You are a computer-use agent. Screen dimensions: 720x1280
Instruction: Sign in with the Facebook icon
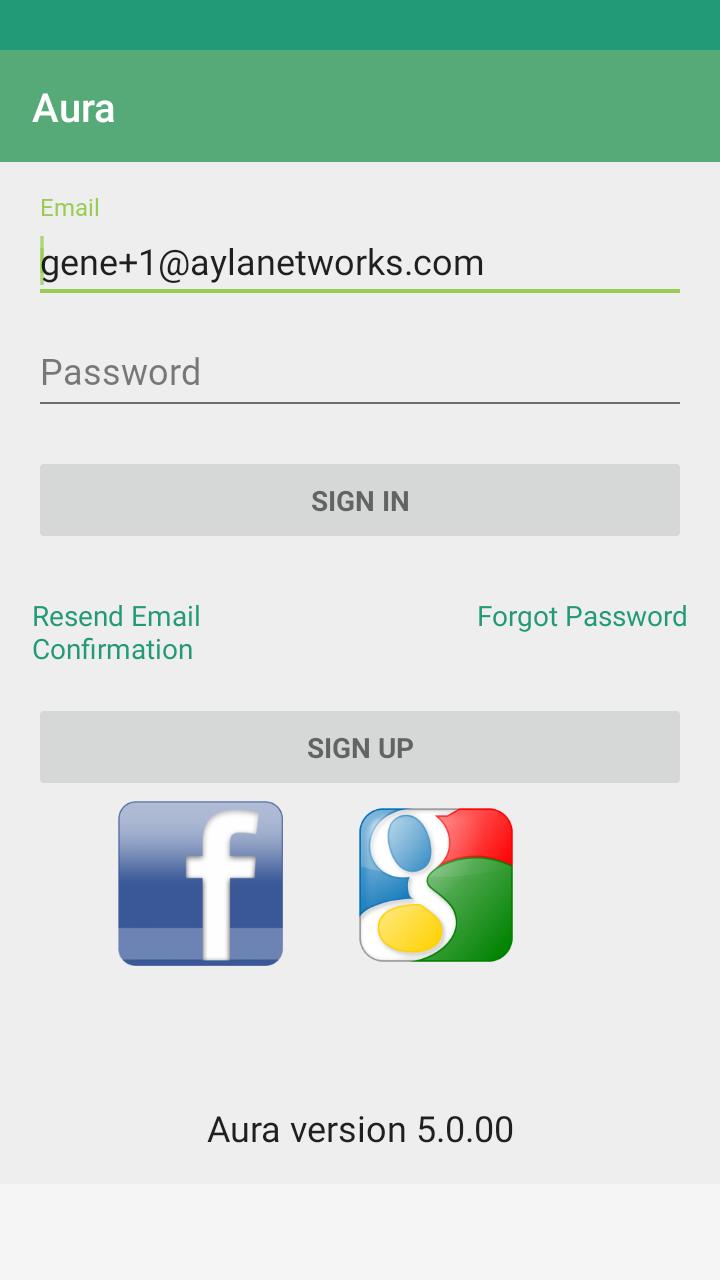200,884
